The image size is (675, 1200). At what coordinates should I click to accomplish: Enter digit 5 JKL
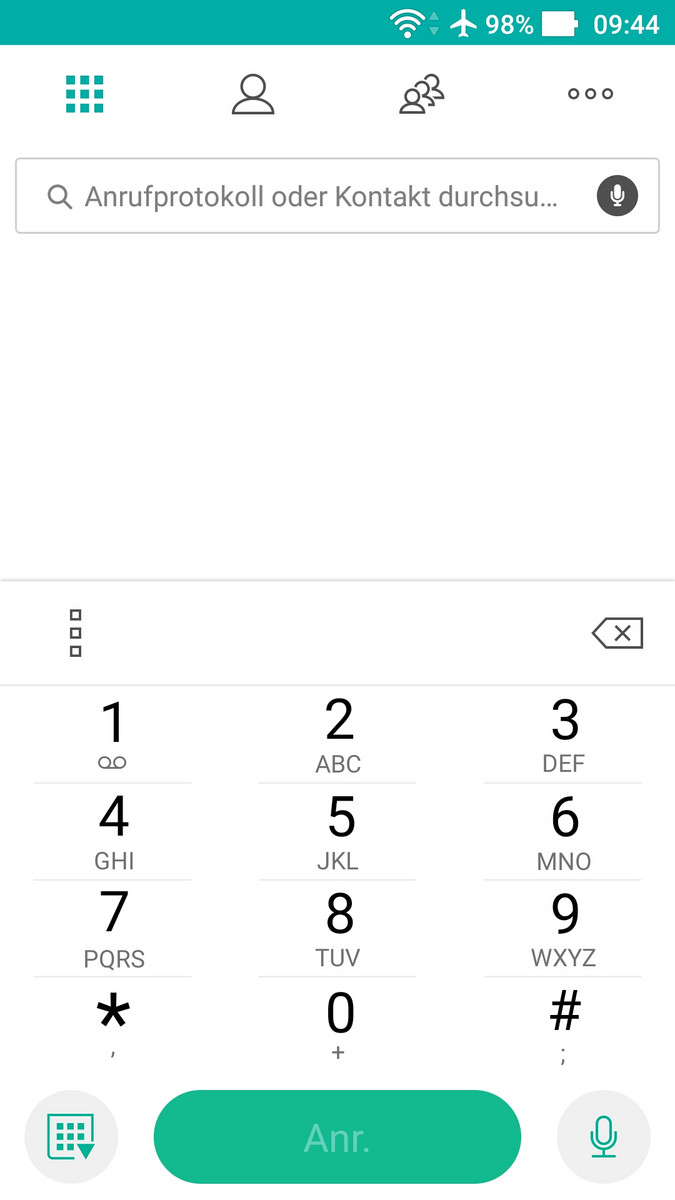pos(338,832)
